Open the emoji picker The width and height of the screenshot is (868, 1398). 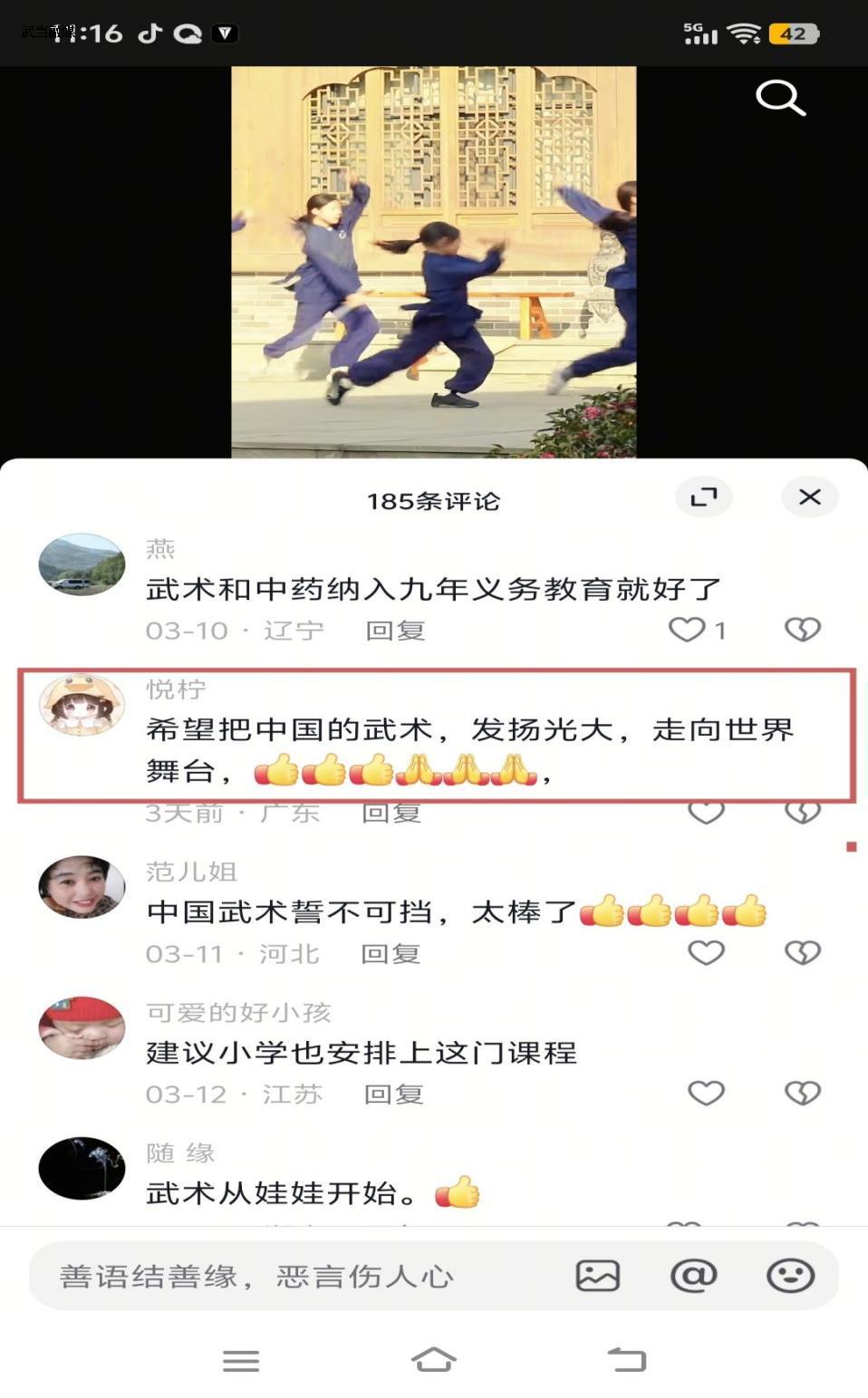point(790,1276)
